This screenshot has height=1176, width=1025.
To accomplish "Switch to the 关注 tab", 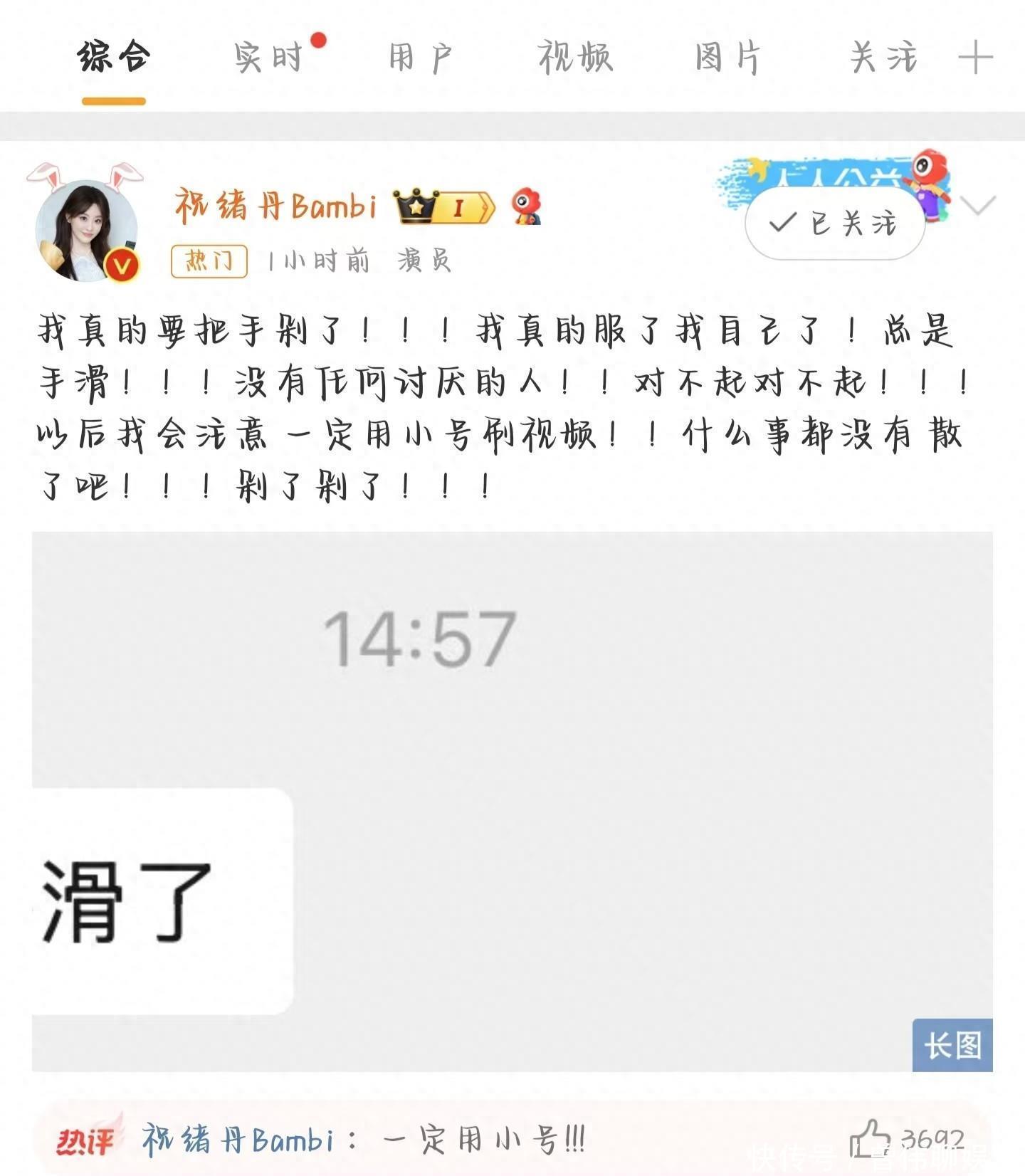I will (x=883, y=57).
